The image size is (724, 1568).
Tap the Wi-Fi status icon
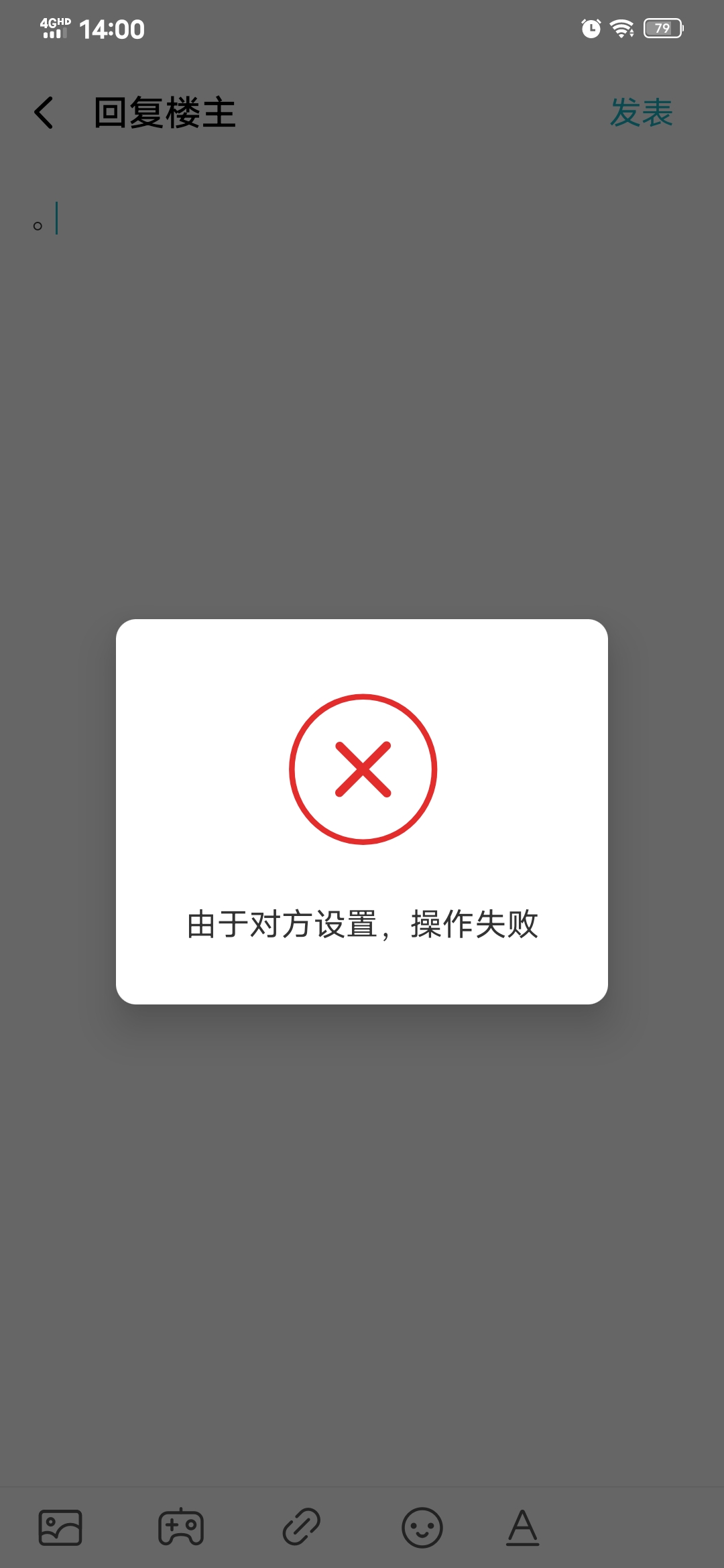click(x=620, y=28)
